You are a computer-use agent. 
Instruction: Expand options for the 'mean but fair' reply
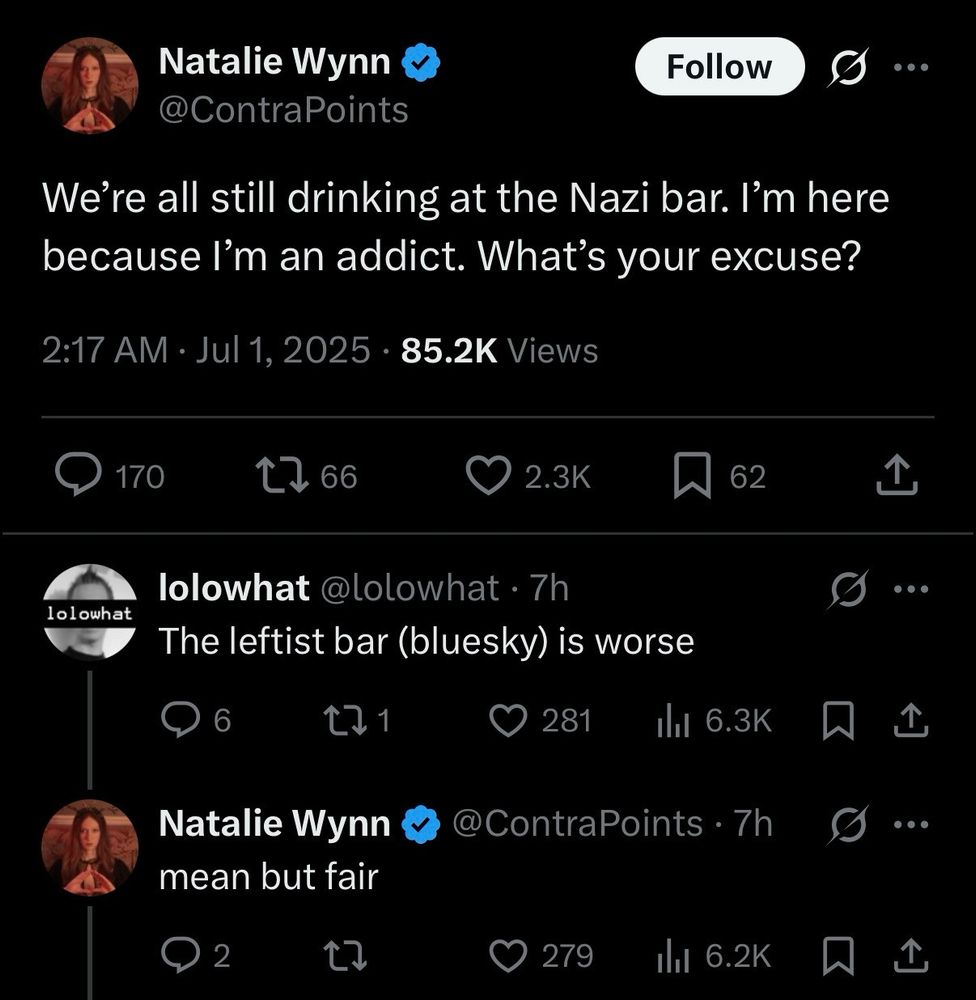coord(913,823)
